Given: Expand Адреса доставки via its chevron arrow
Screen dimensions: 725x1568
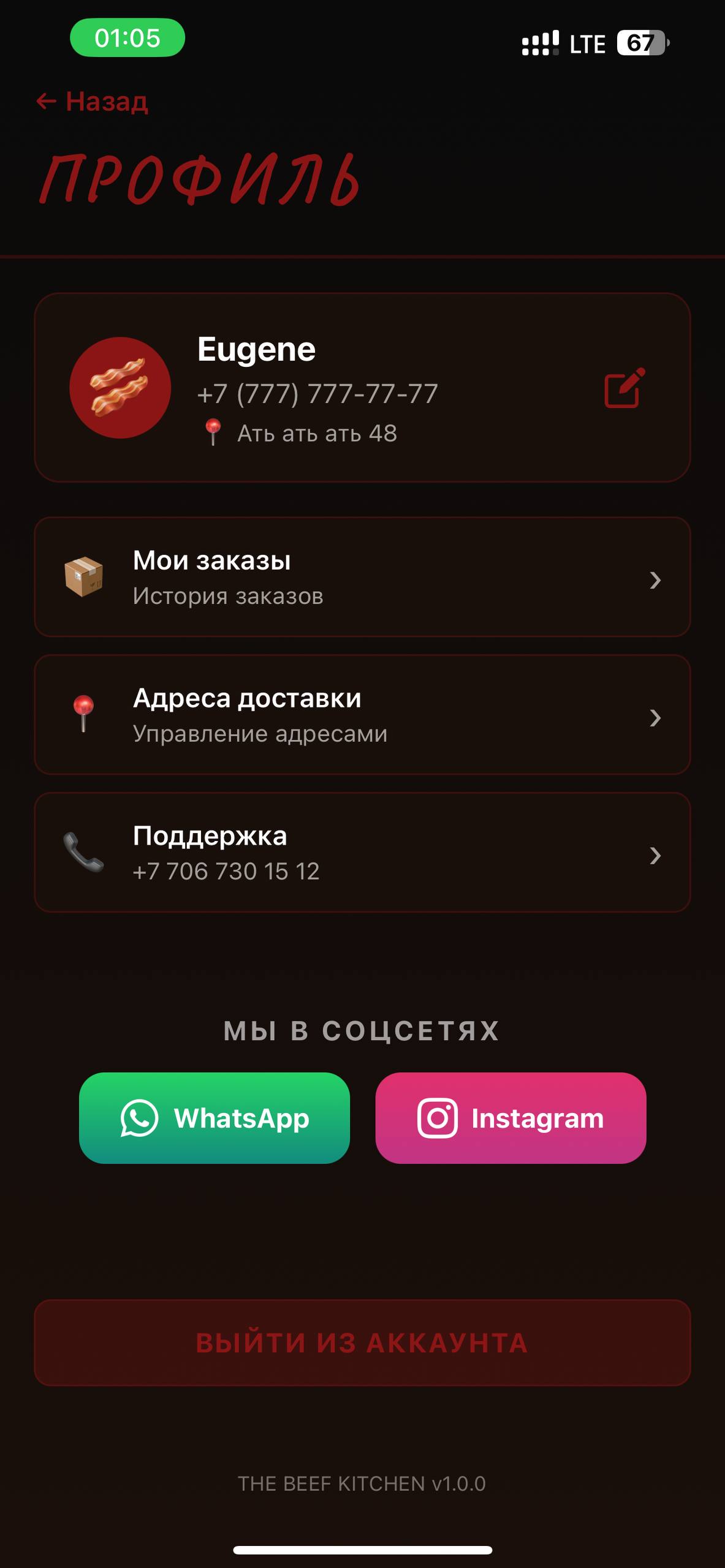Looking at the screenshot, I should [x=655, y=718].
